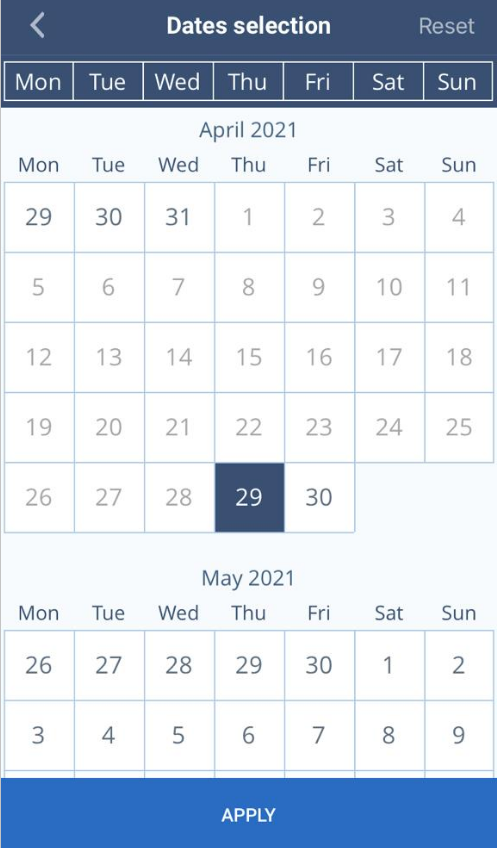Pick May 2 in the May calendar
Image resolution: width=497 pixels, height=848 pixels.
460,665
